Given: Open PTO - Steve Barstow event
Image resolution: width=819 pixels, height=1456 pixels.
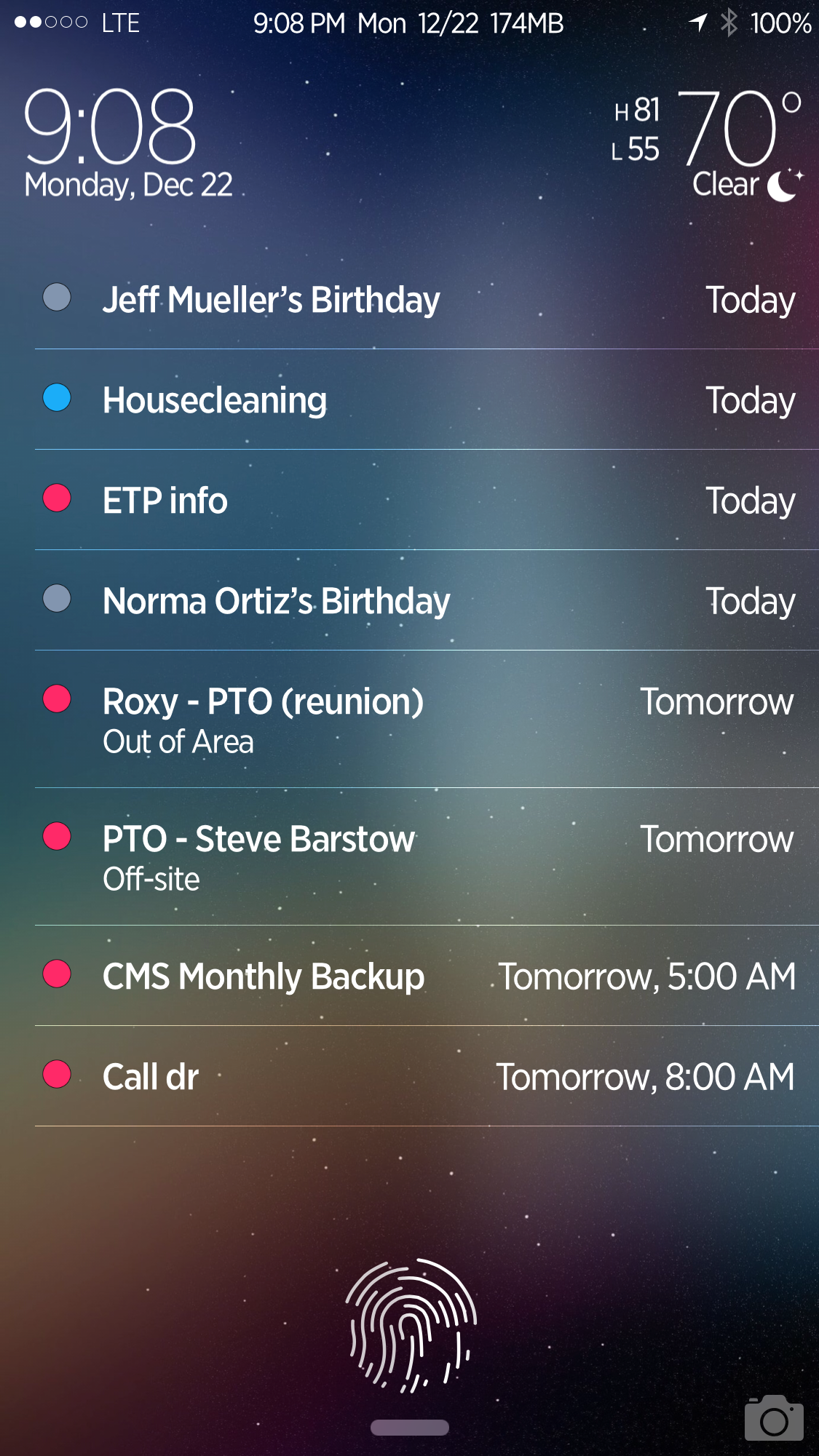Looking at the screenshot, I should [427, 857].
